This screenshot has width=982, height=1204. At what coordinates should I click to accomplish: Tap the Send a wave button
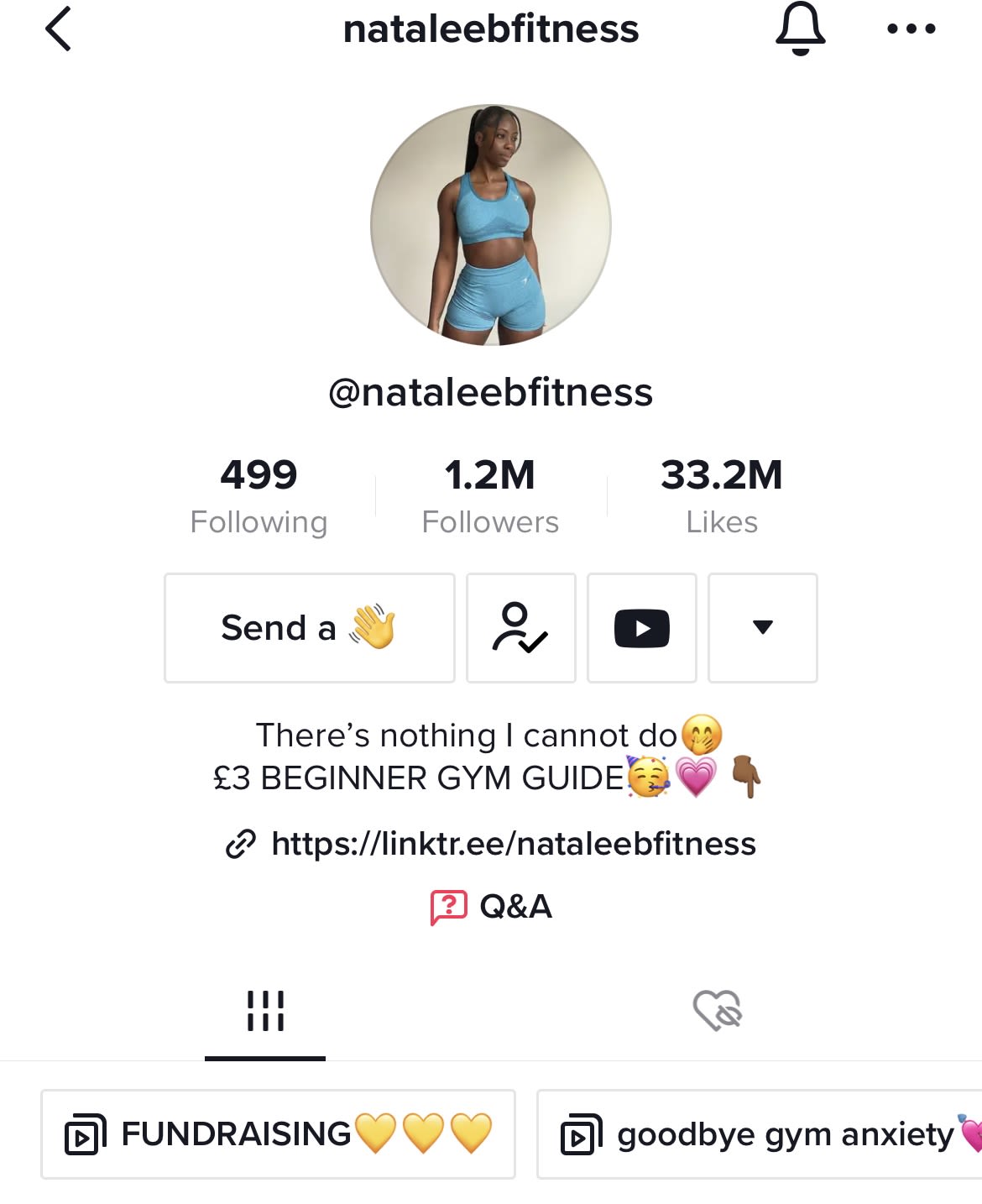point(309,628)
